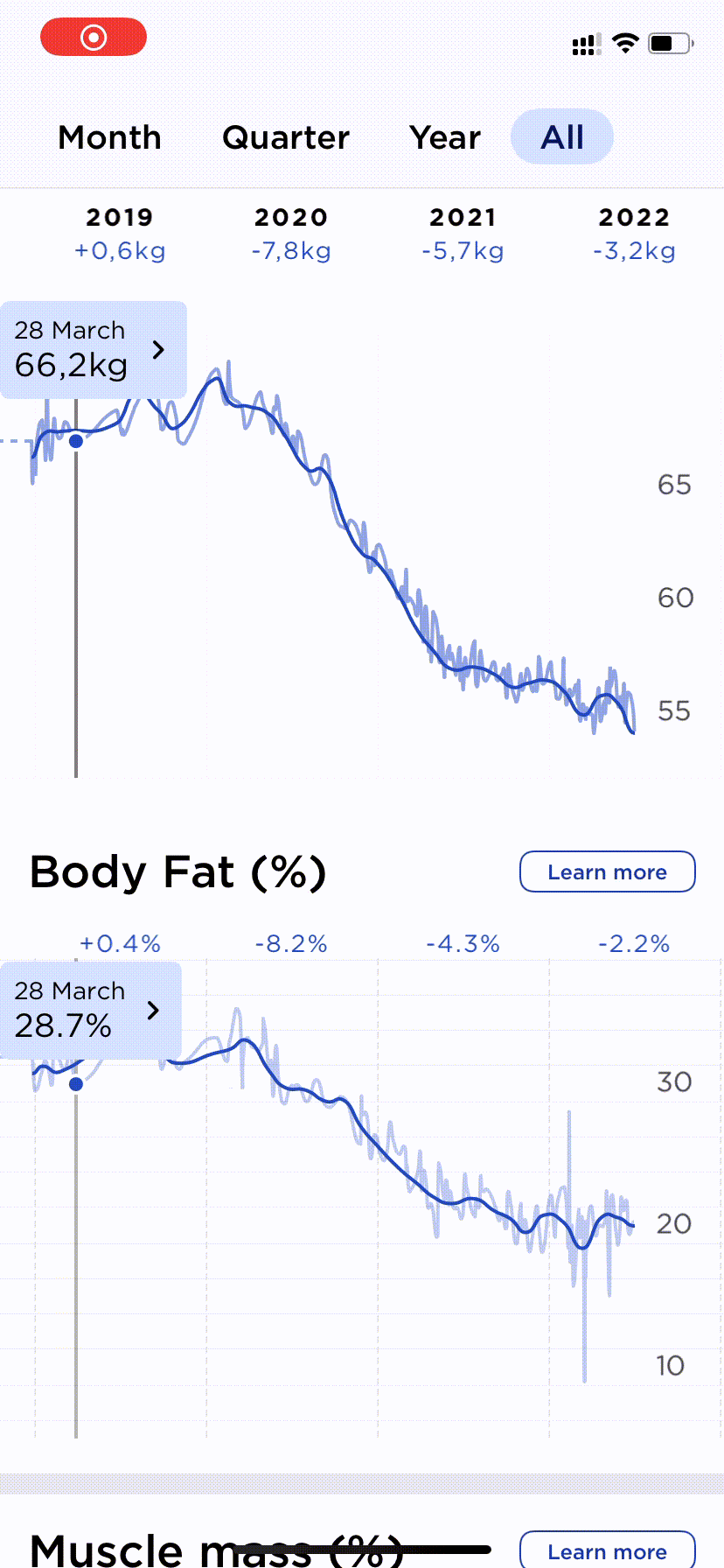
Task: Open the 28 March 28.7% body fat entry
Action: pyautogui.click(x=91, y=1011)
